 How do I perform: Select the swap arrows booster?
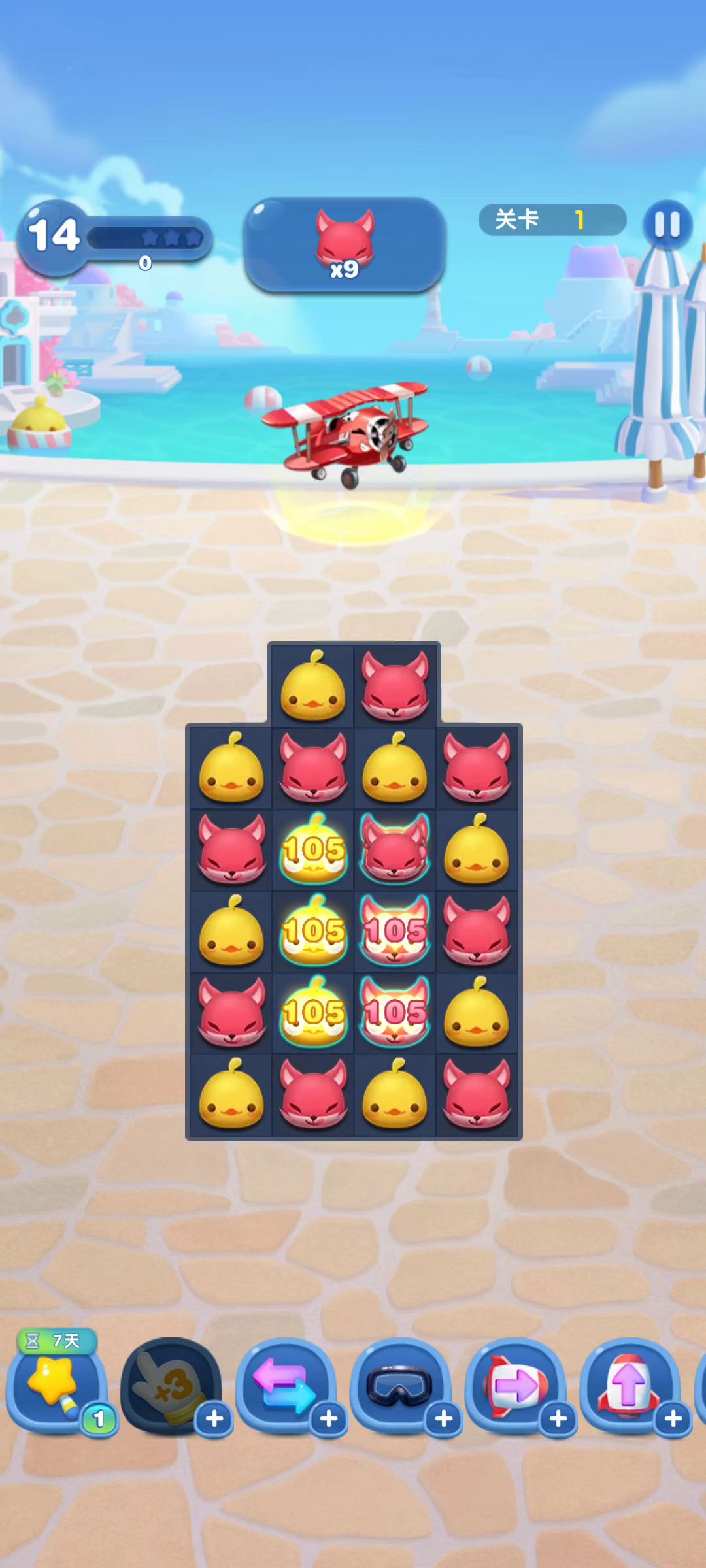tap(285, 1385)
